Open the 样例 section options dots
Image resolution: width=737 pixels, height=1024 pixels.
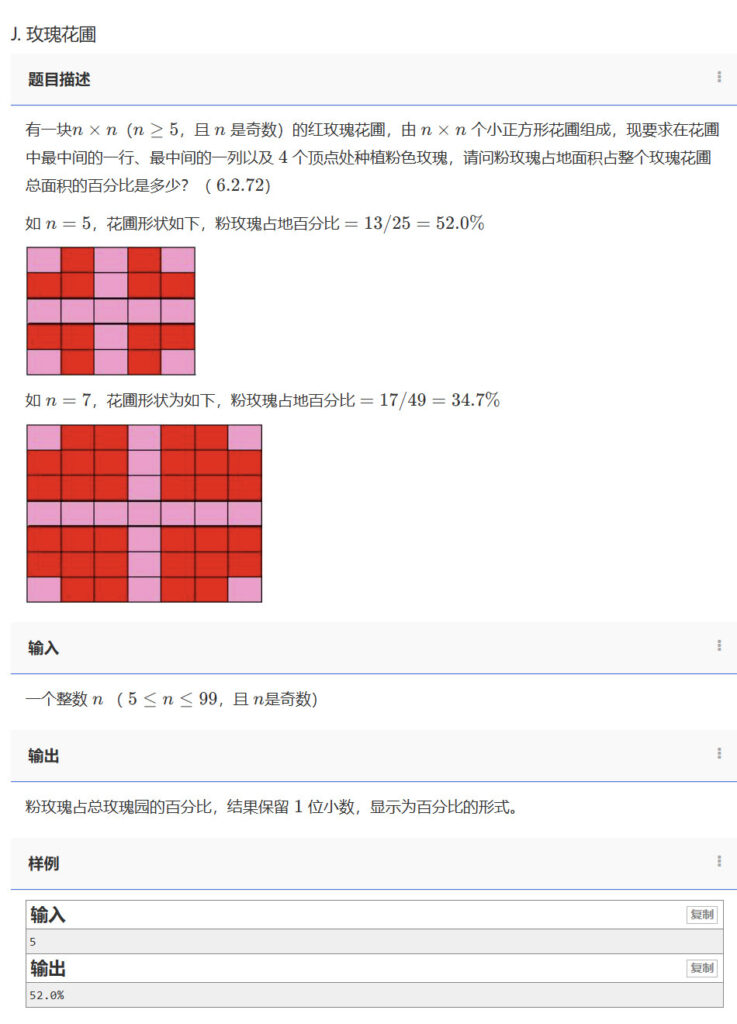(x=719, y=861)
